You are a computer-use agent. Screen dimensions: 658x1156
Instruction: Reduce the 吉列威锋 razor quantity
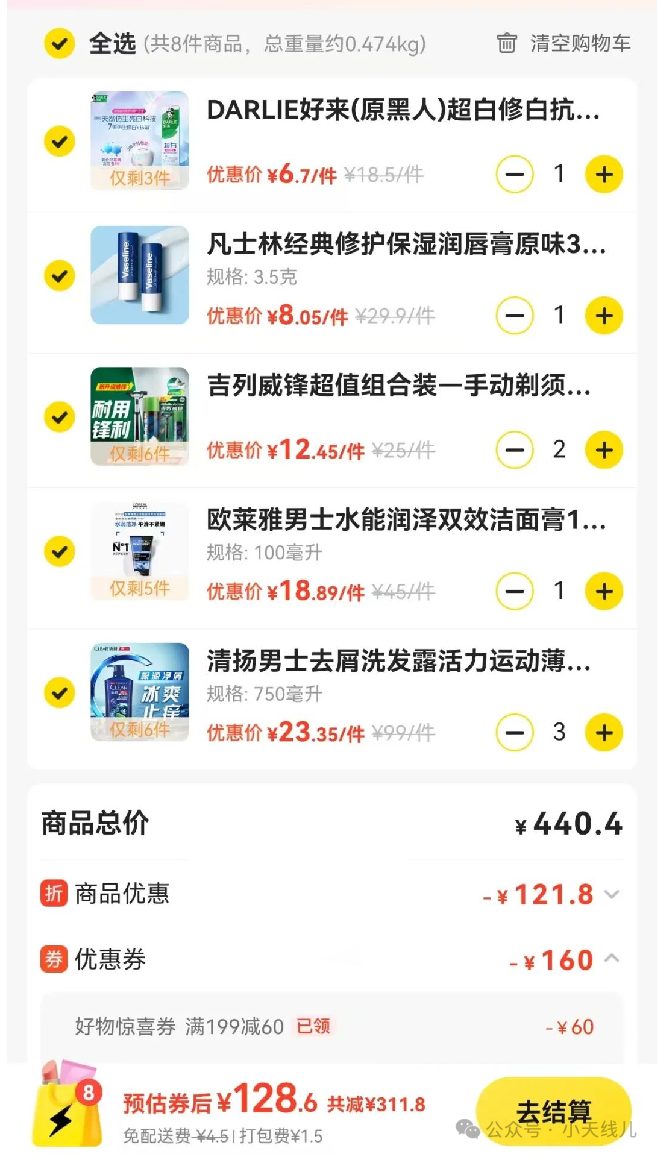[515, 450]
